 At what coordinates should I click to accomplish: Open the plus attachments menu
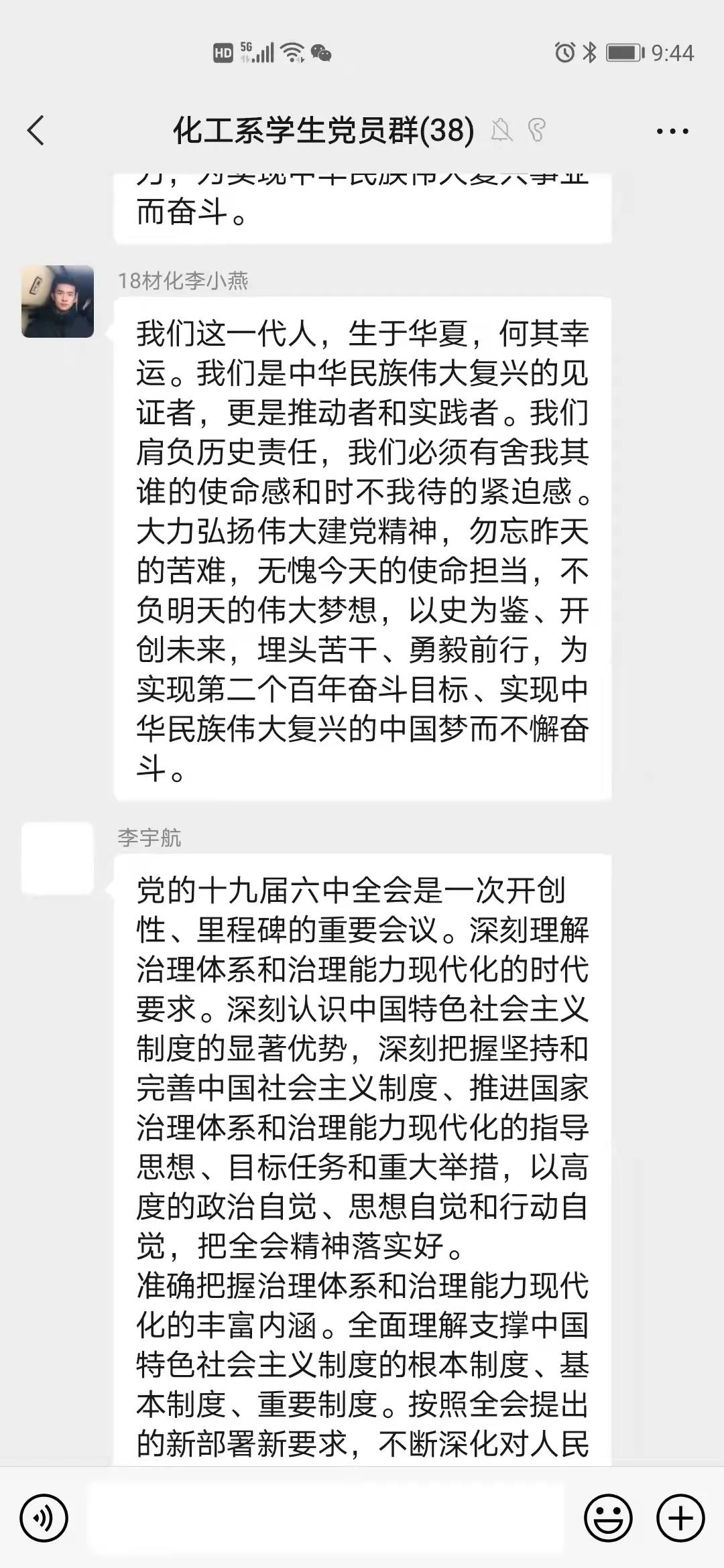tap(680, 1518)
